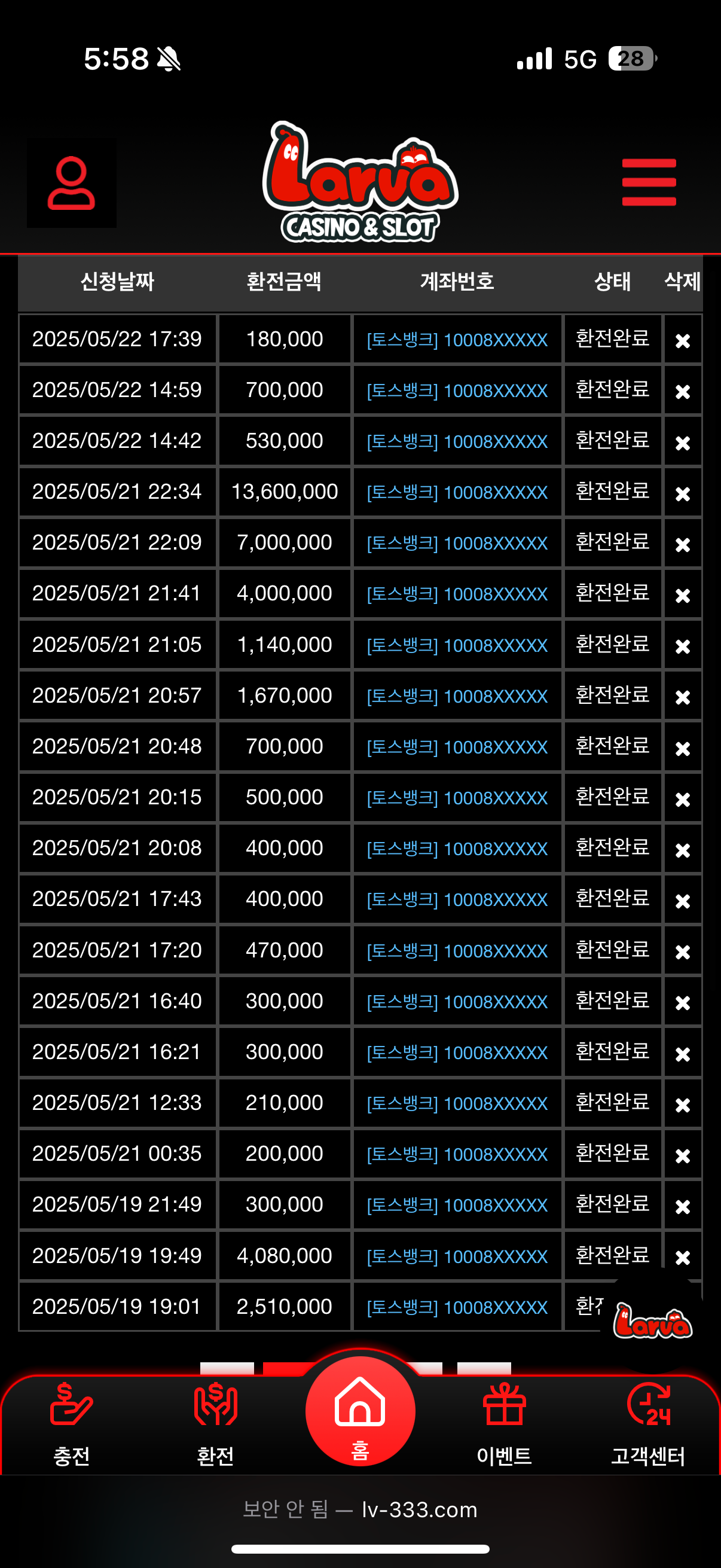The width and height of the screenshot is (721, 1568).
Task: Delete the 2025/05/21 17:20 record
Action: 683,951
